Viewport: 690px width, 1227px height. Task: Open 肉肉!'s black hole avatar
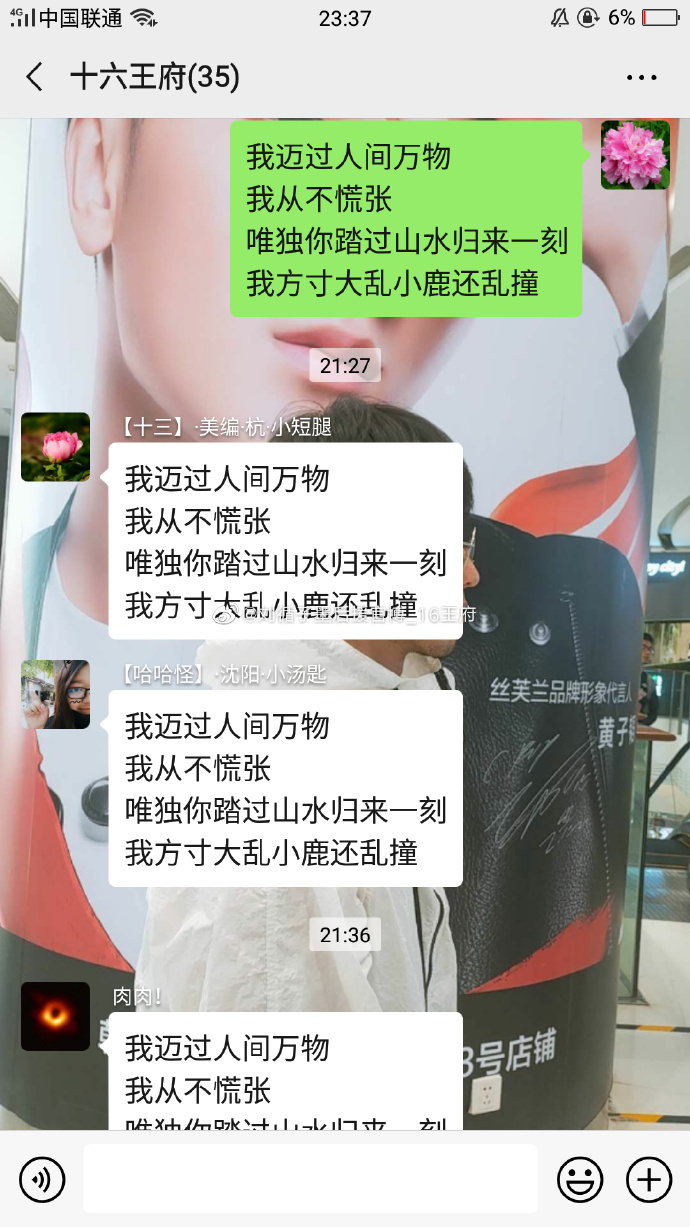[x=56, y=1016]
